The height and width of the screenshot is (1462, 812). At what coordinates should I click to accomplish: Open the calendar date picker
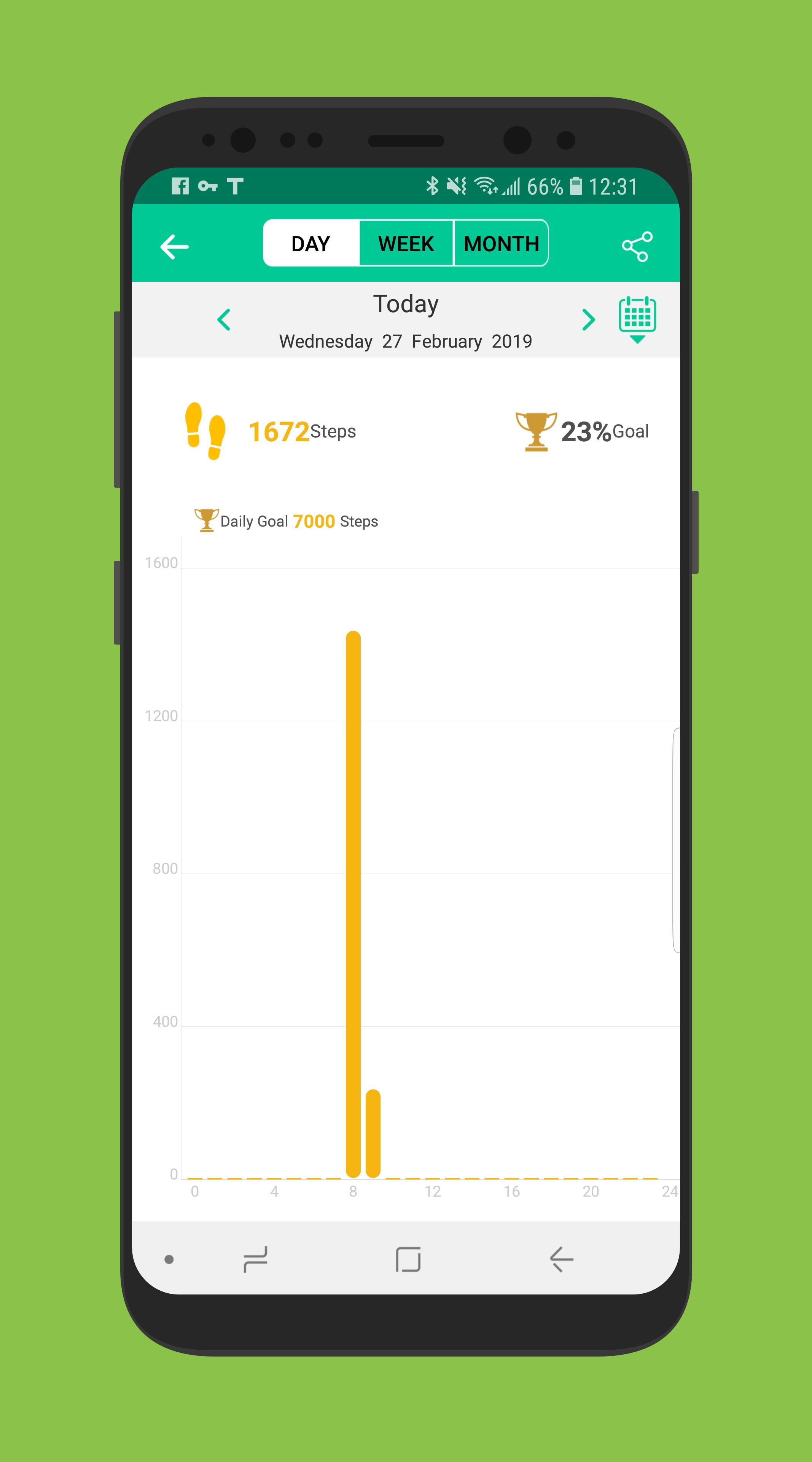637,319
